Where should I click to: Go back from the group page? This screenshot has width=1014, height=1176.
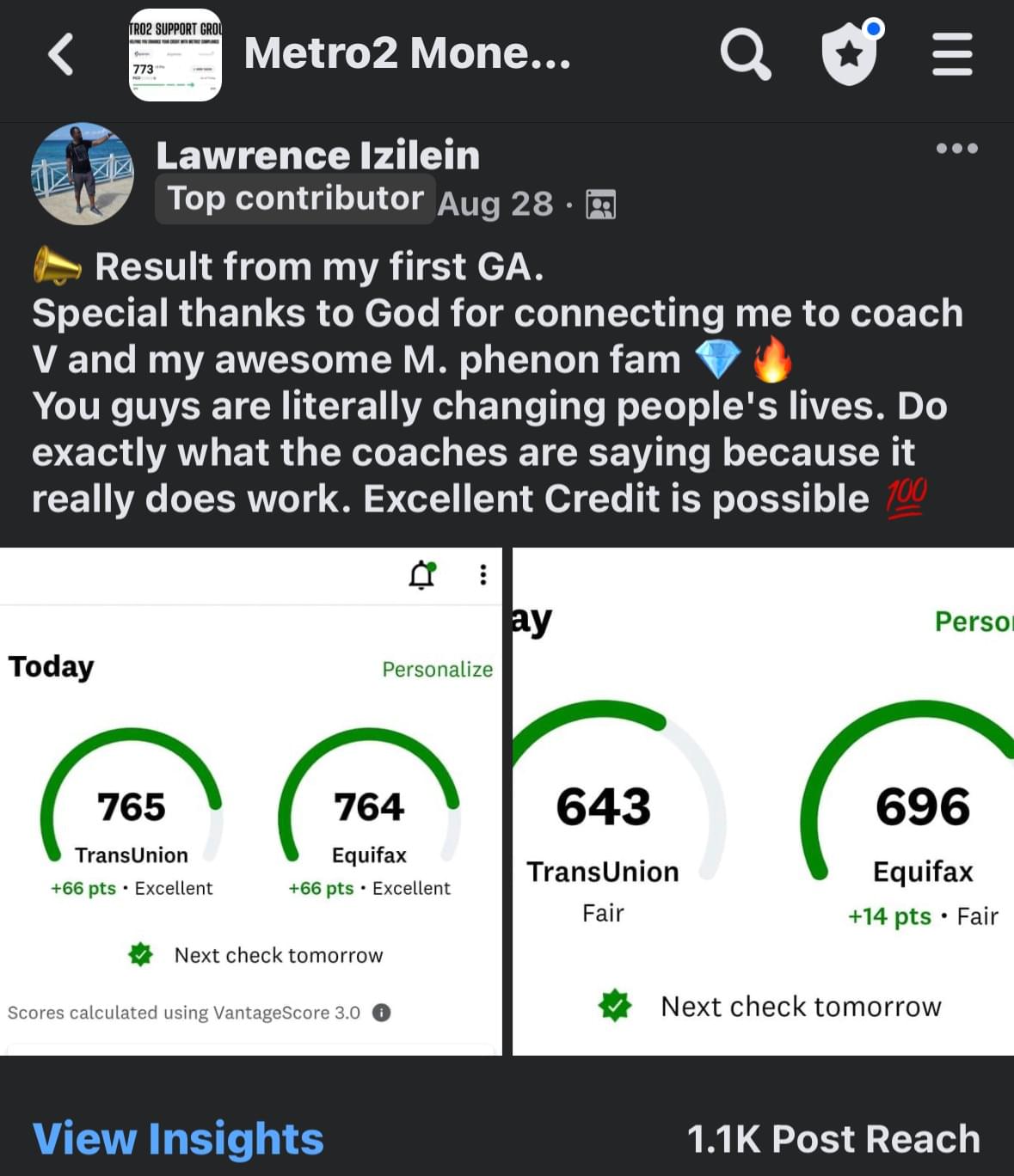[x=60, y=55]
